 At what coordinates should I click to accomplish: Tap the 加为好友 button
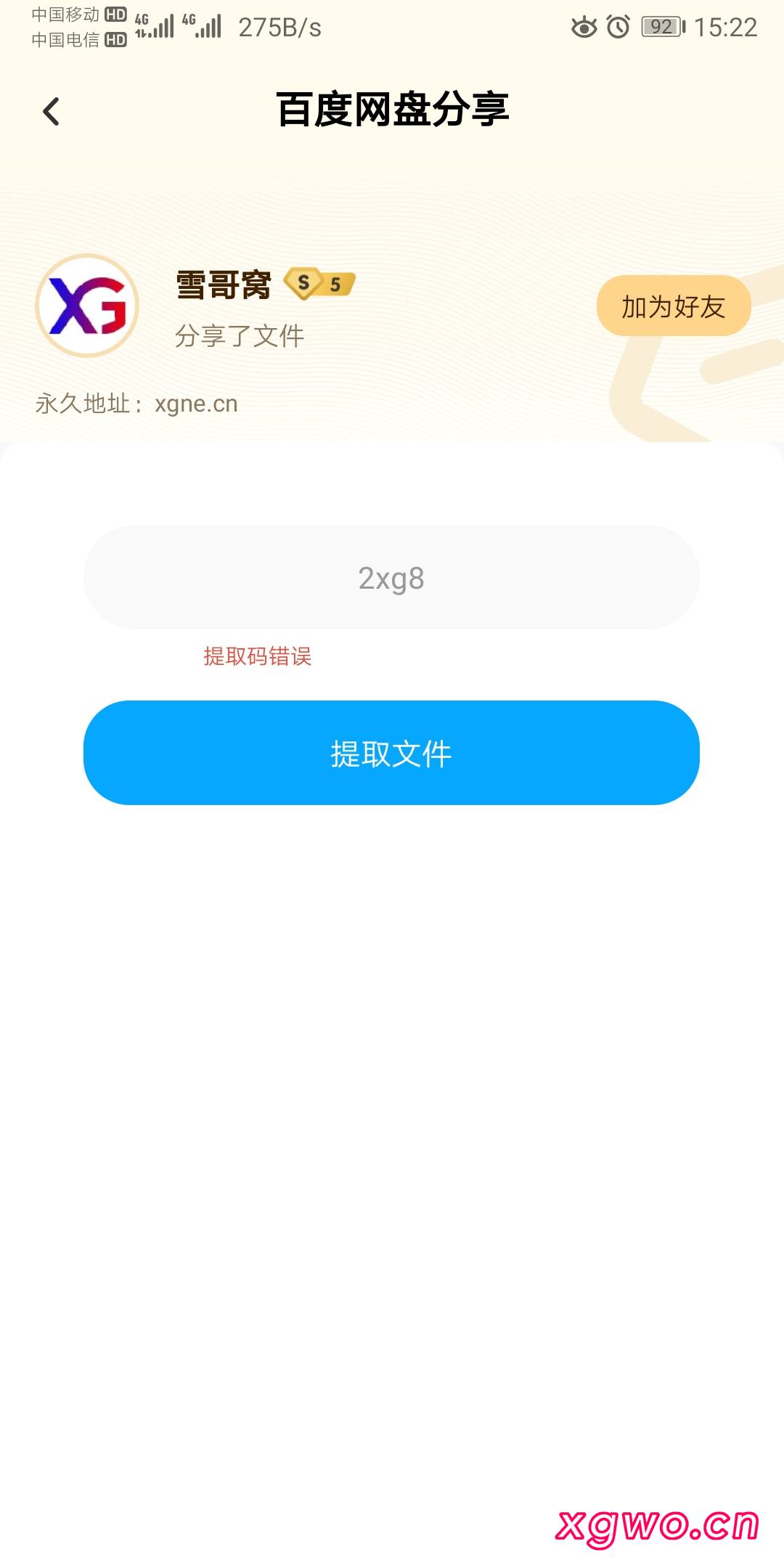(674, 306)
